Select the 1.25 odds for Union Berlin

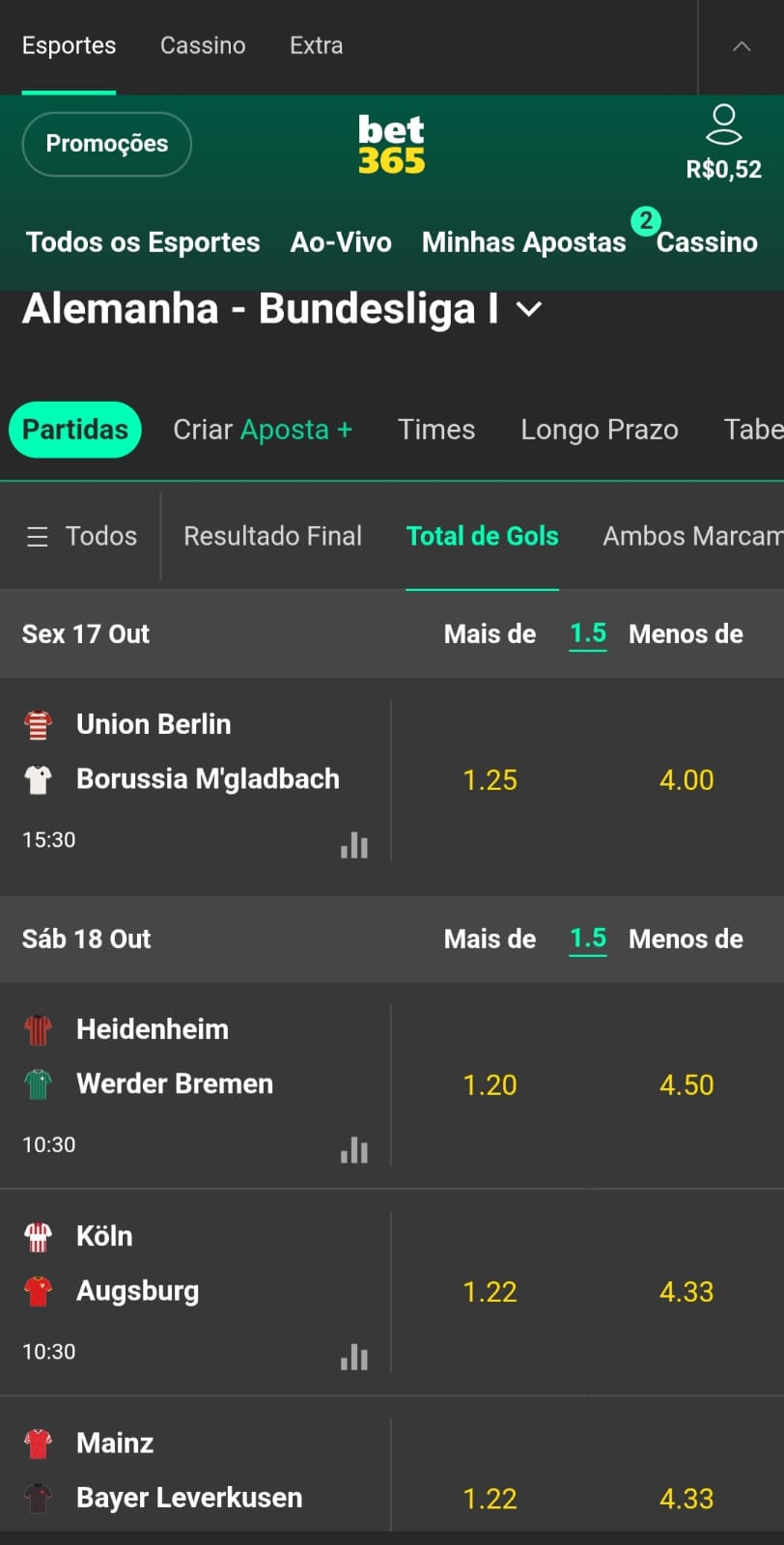tap(490, 780)
